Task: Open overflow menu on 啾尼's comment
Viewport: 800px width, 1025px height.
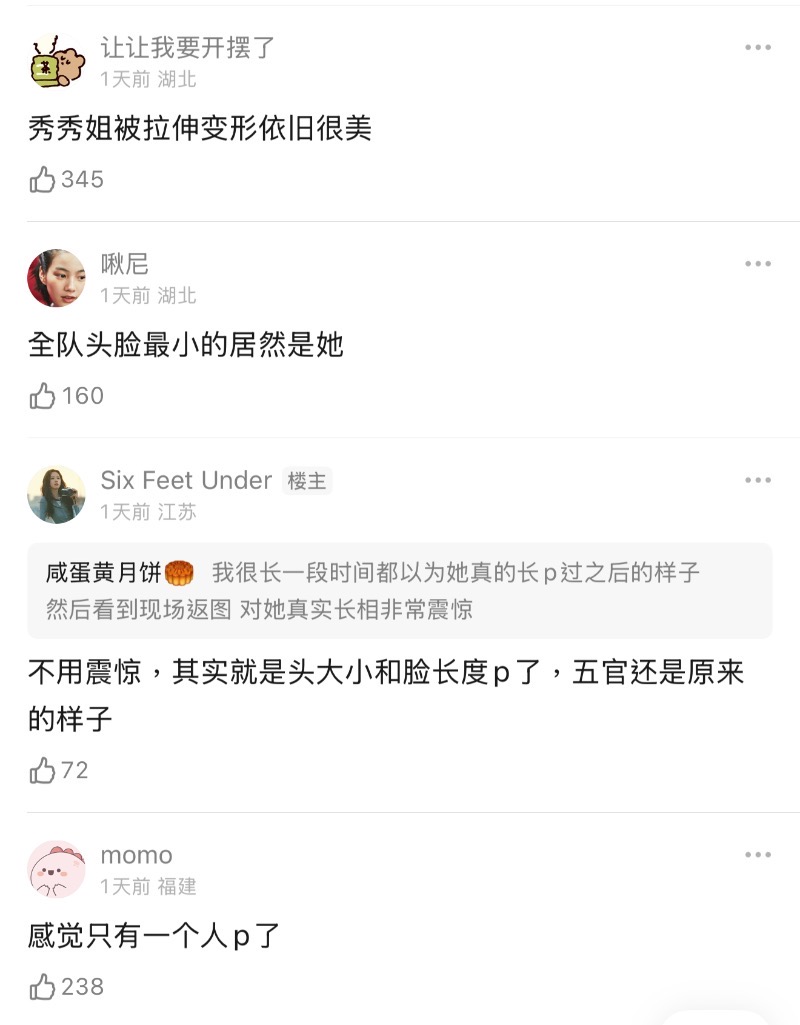Action: point(758,264)
